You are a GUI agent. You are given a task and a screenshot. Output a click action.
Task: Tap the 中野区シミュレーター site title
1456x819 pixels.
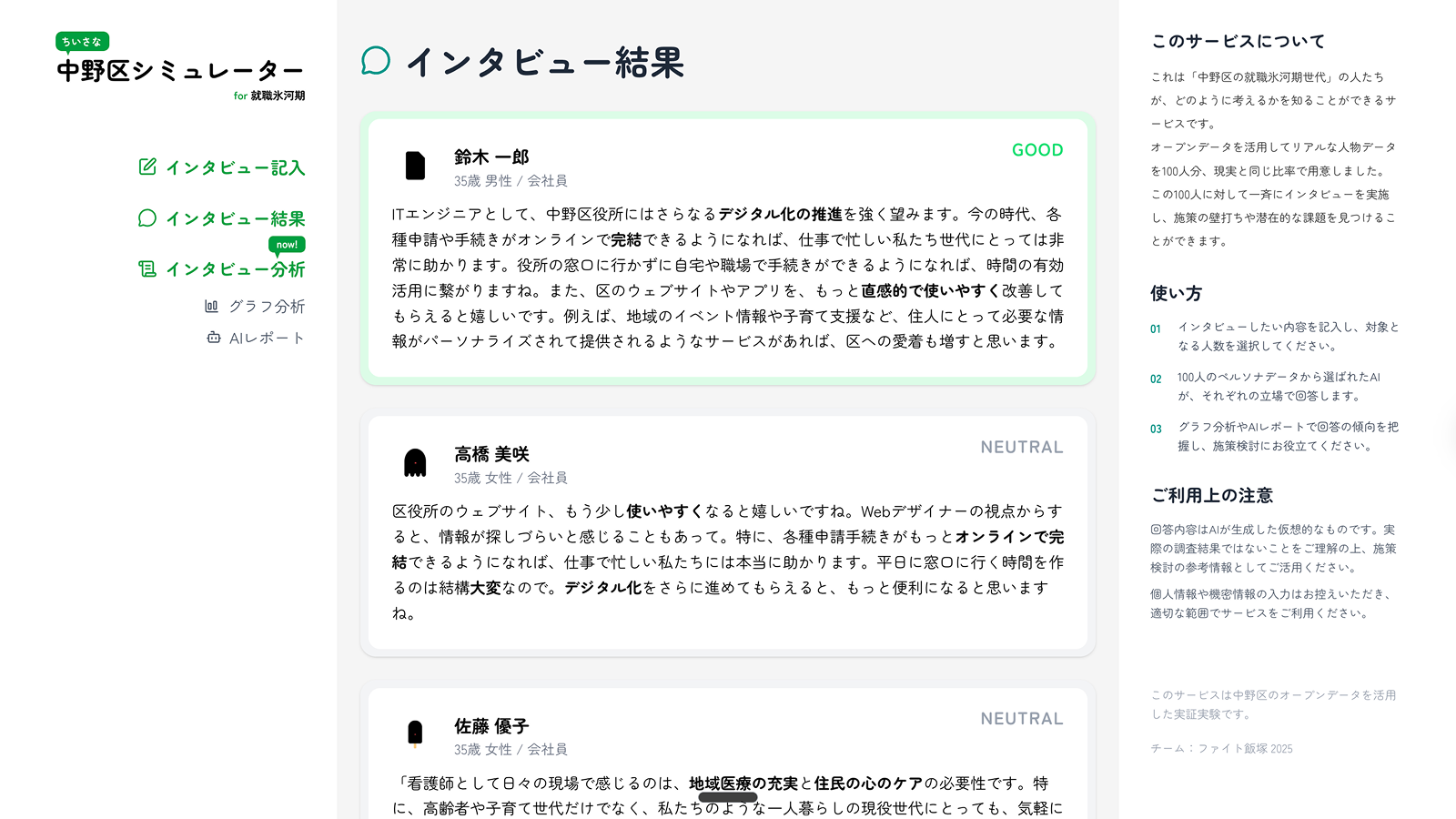(x=180, y=70)
